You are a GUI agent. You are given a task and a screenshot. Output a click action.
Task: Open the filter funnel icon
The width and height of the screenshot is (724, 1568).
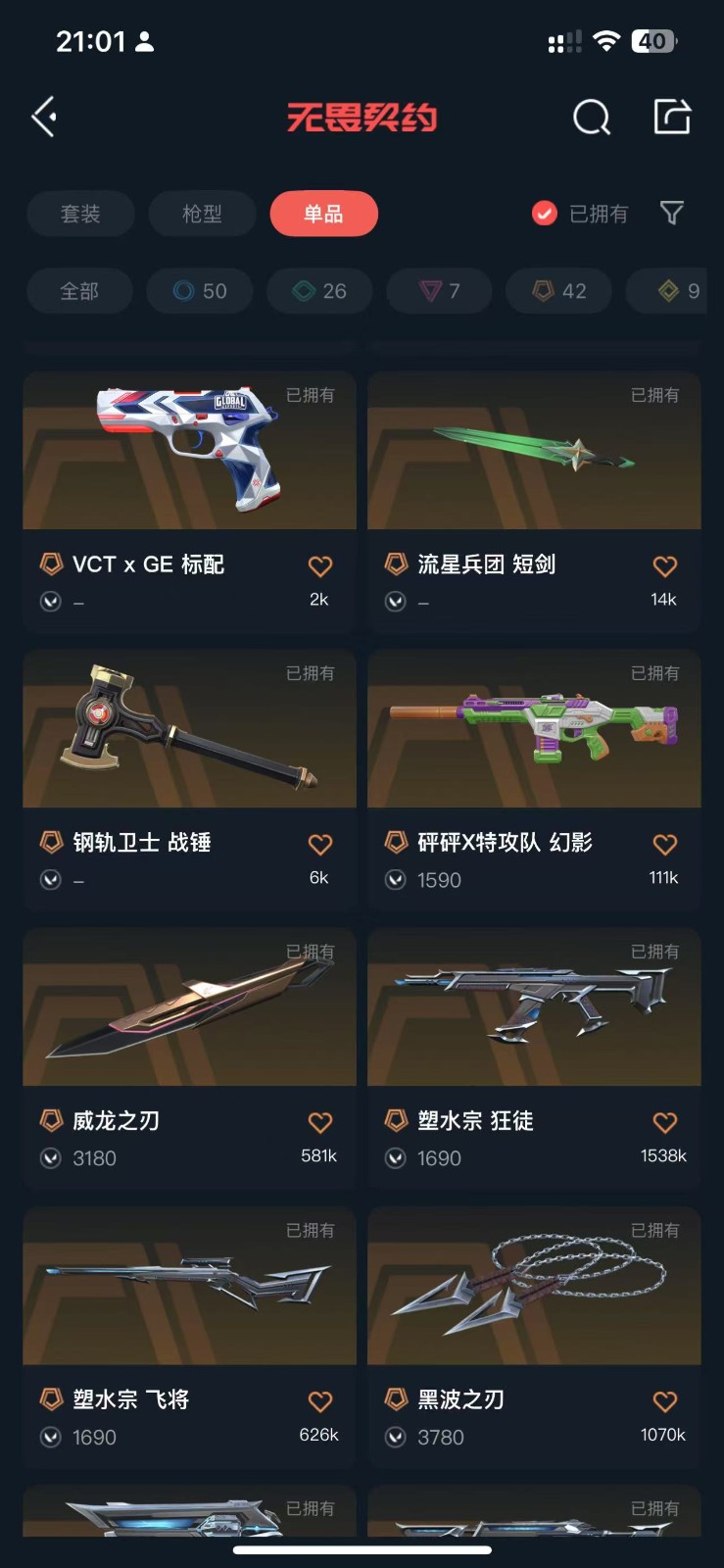click(x=671, y=213)
